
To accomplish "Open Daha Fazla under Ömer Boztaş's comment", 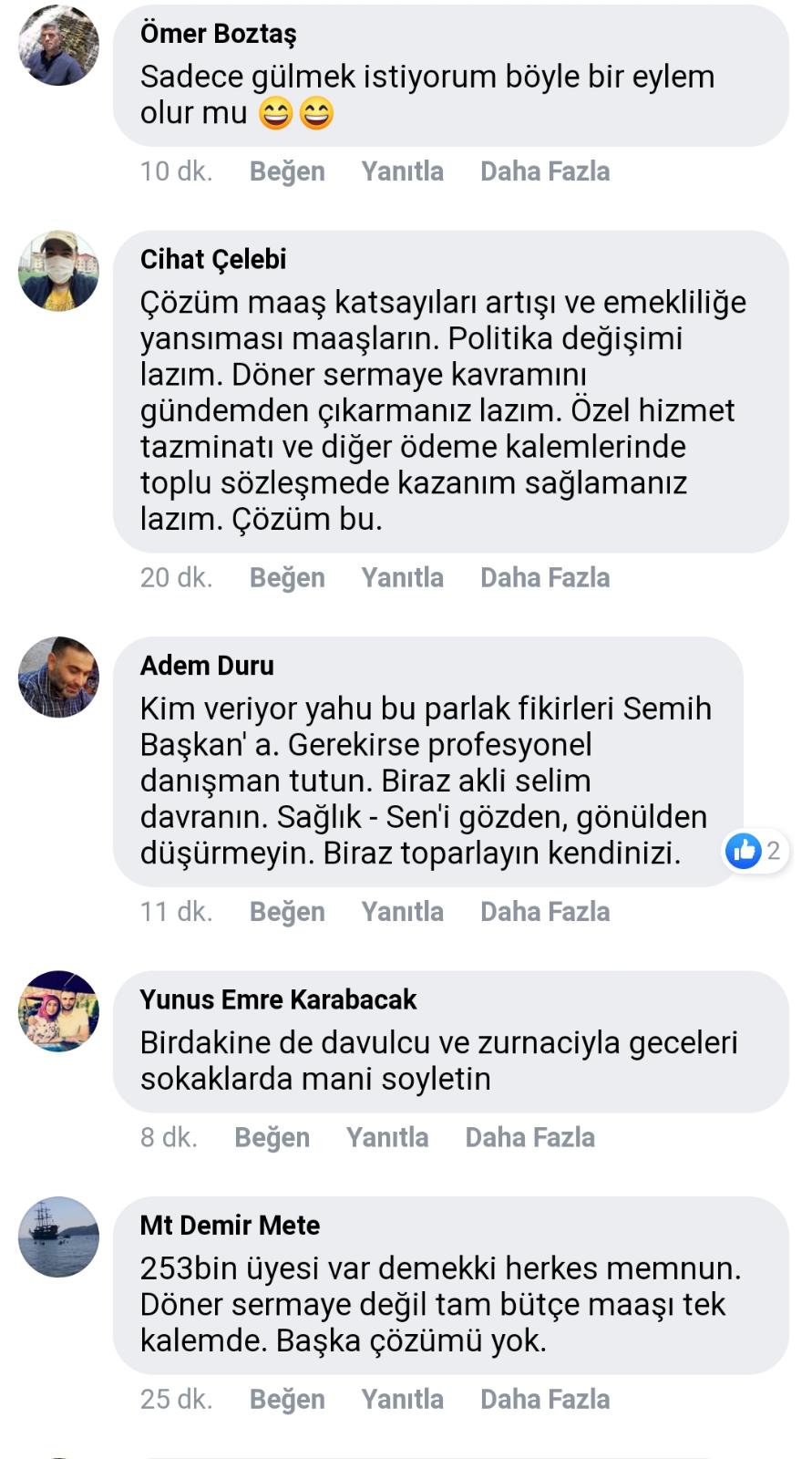I will coord(545,171).
